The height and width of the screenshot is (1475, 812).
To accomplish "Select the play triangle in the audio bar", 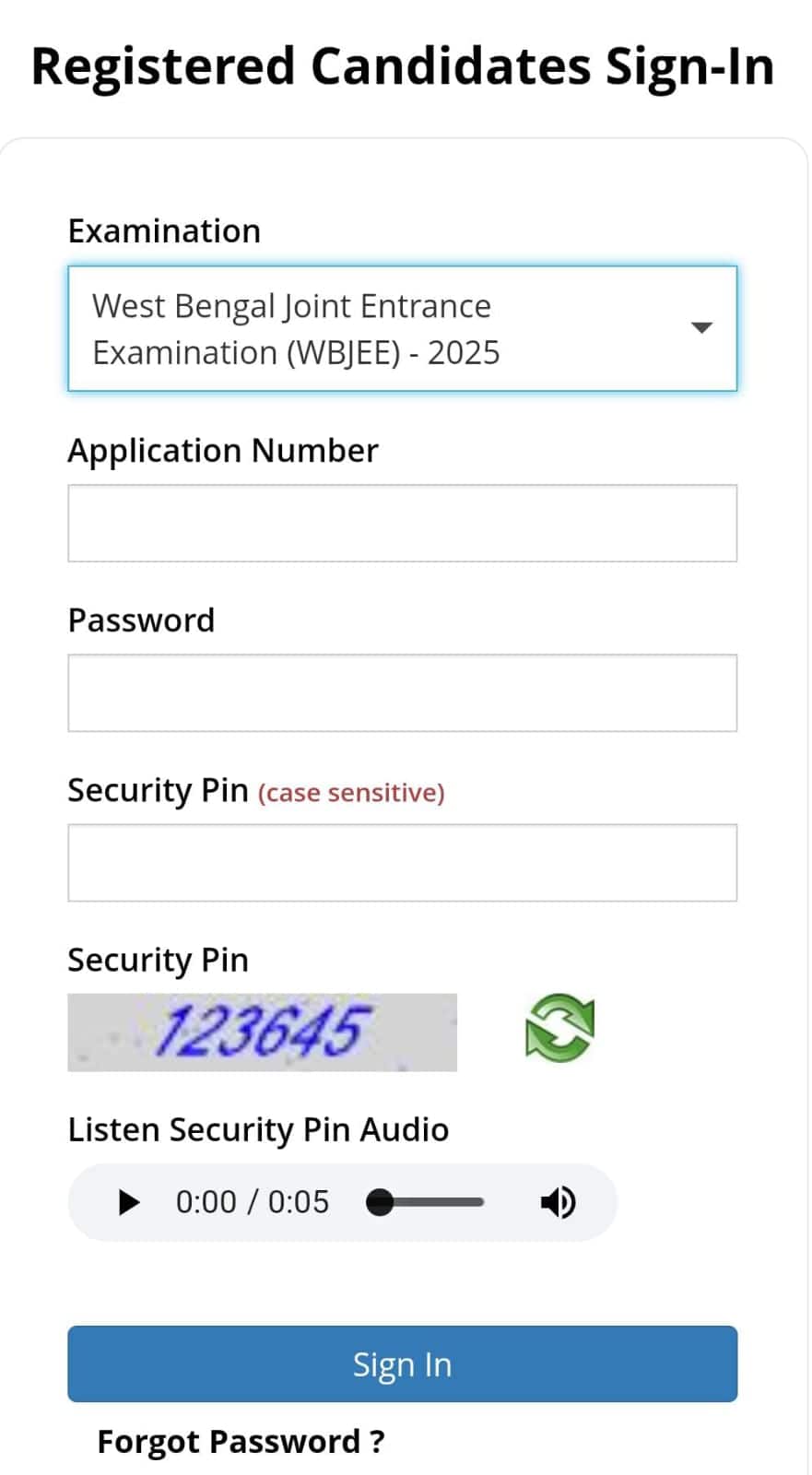I will coord(128,1201).
